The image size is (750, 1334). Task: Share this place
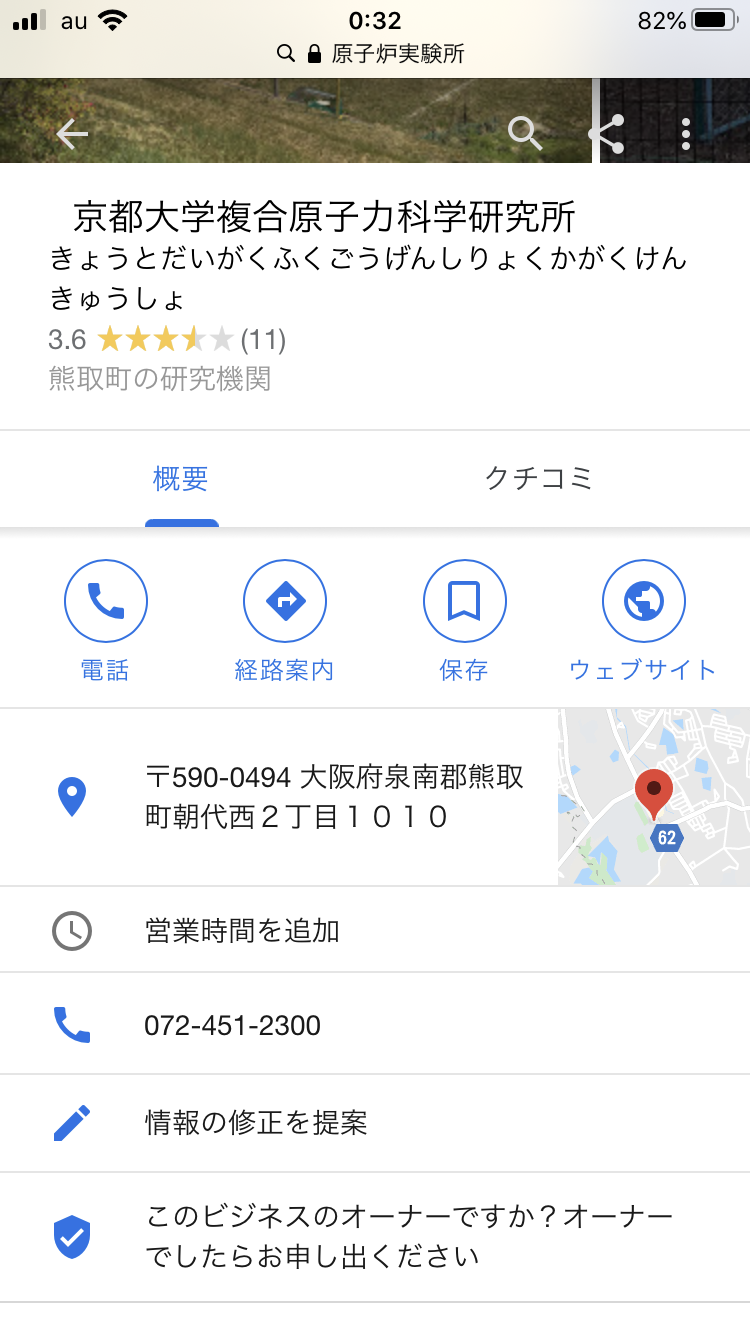click(606, 134)
